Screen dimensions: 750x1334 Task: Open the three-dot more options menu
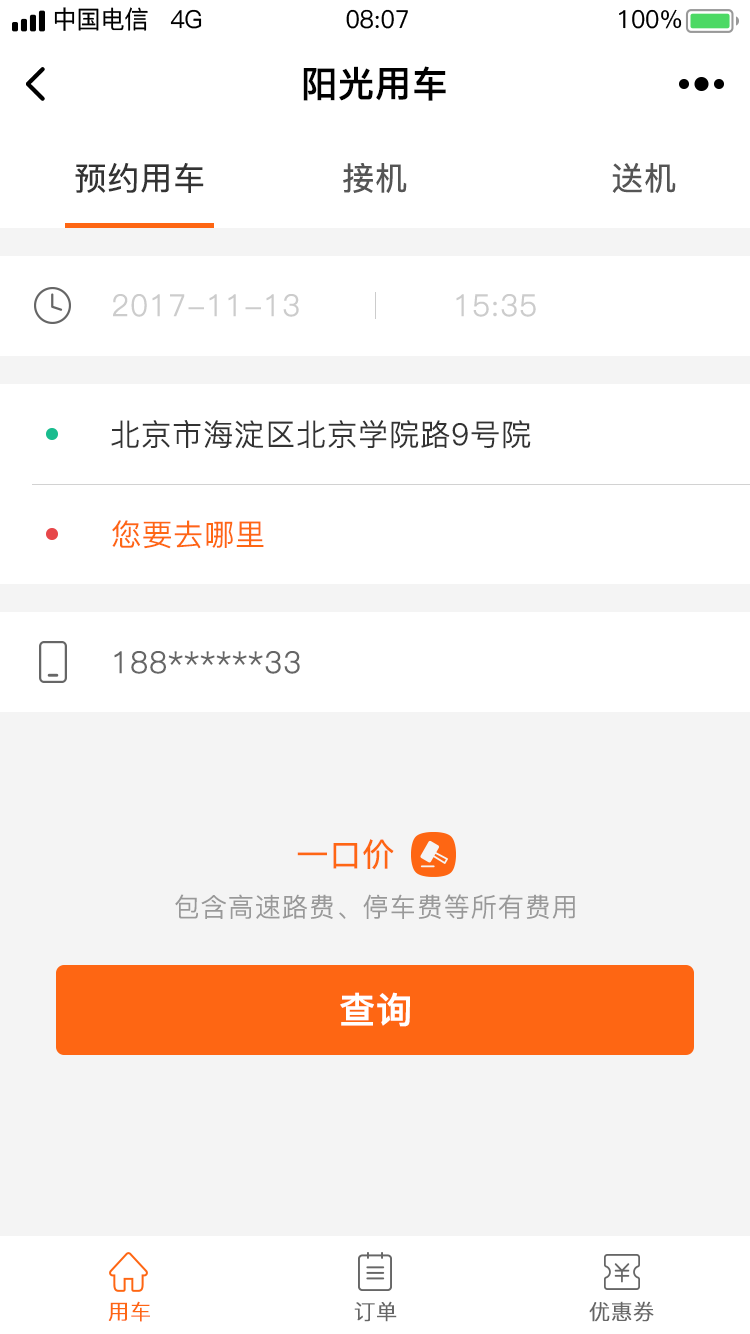point(701,84)
